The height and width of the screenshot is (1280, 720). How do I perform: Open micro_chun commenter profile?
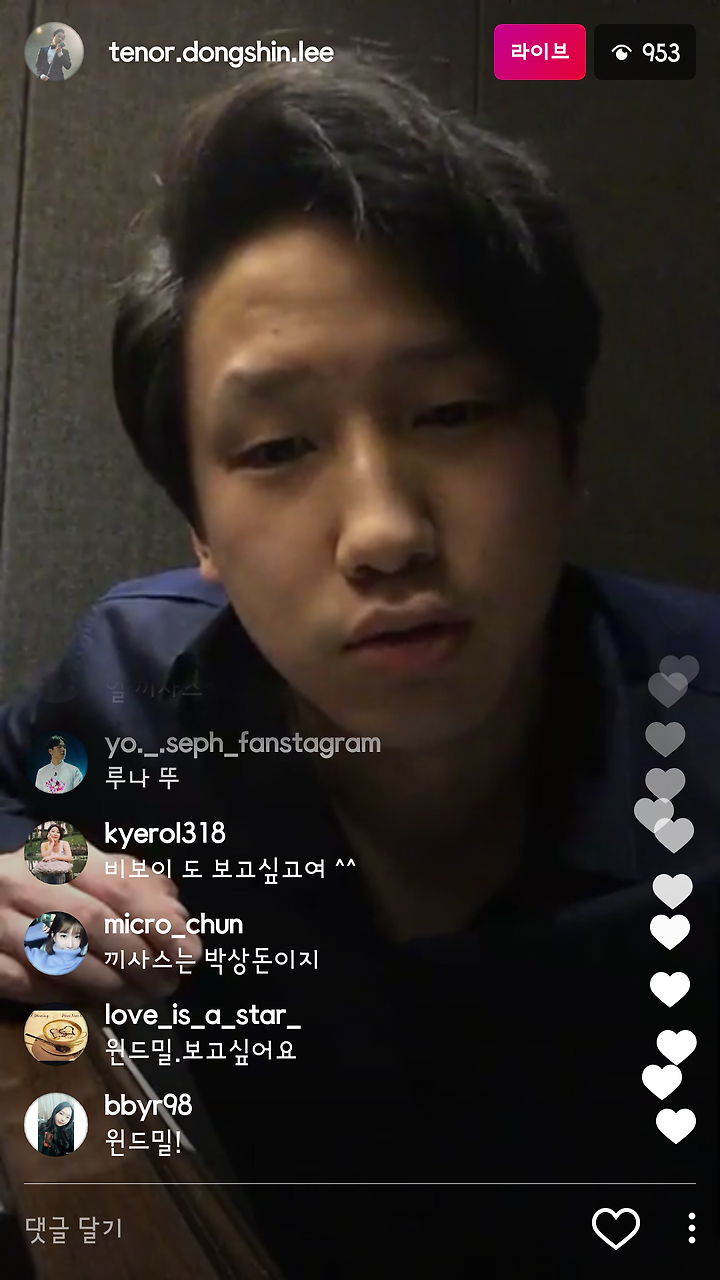point(56,943)
